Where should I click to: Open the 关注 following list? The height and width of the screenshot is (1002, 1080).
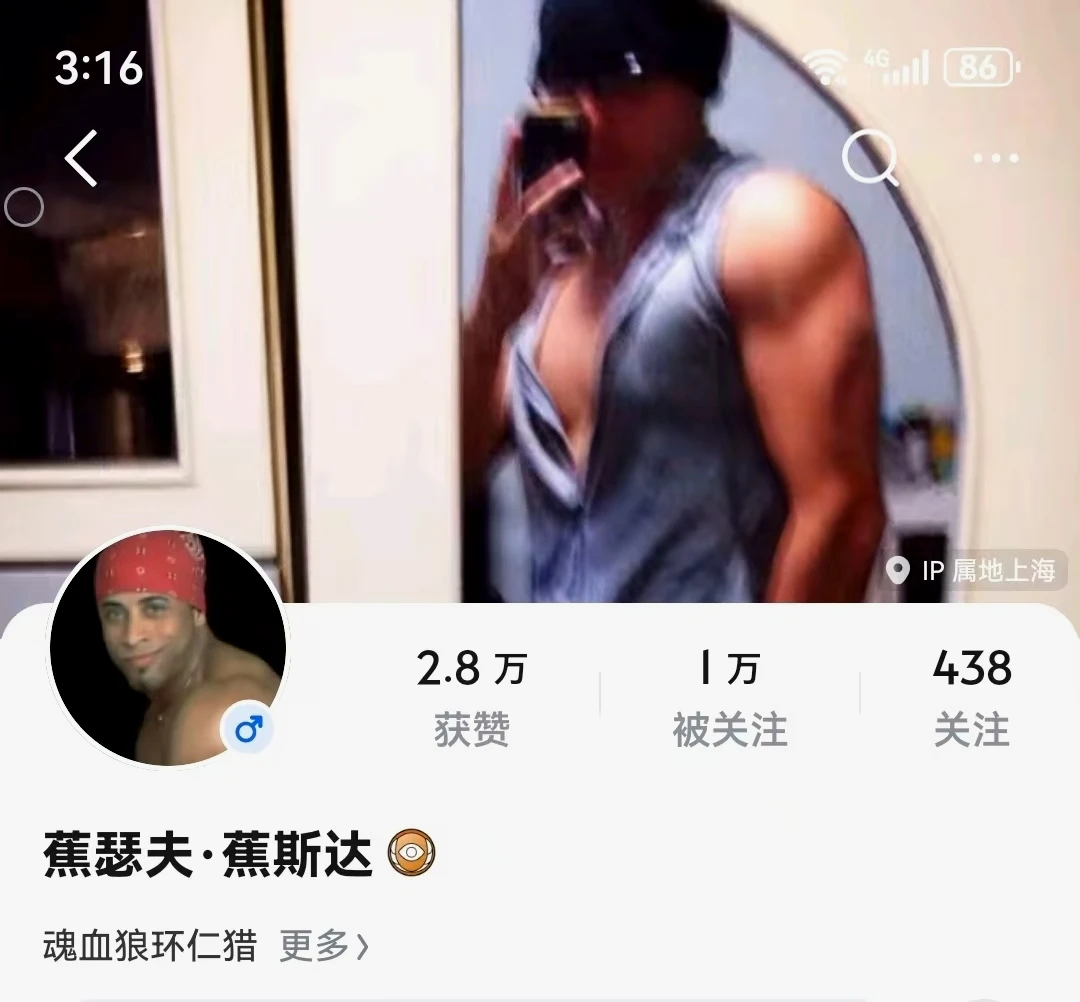coord(971,697)
